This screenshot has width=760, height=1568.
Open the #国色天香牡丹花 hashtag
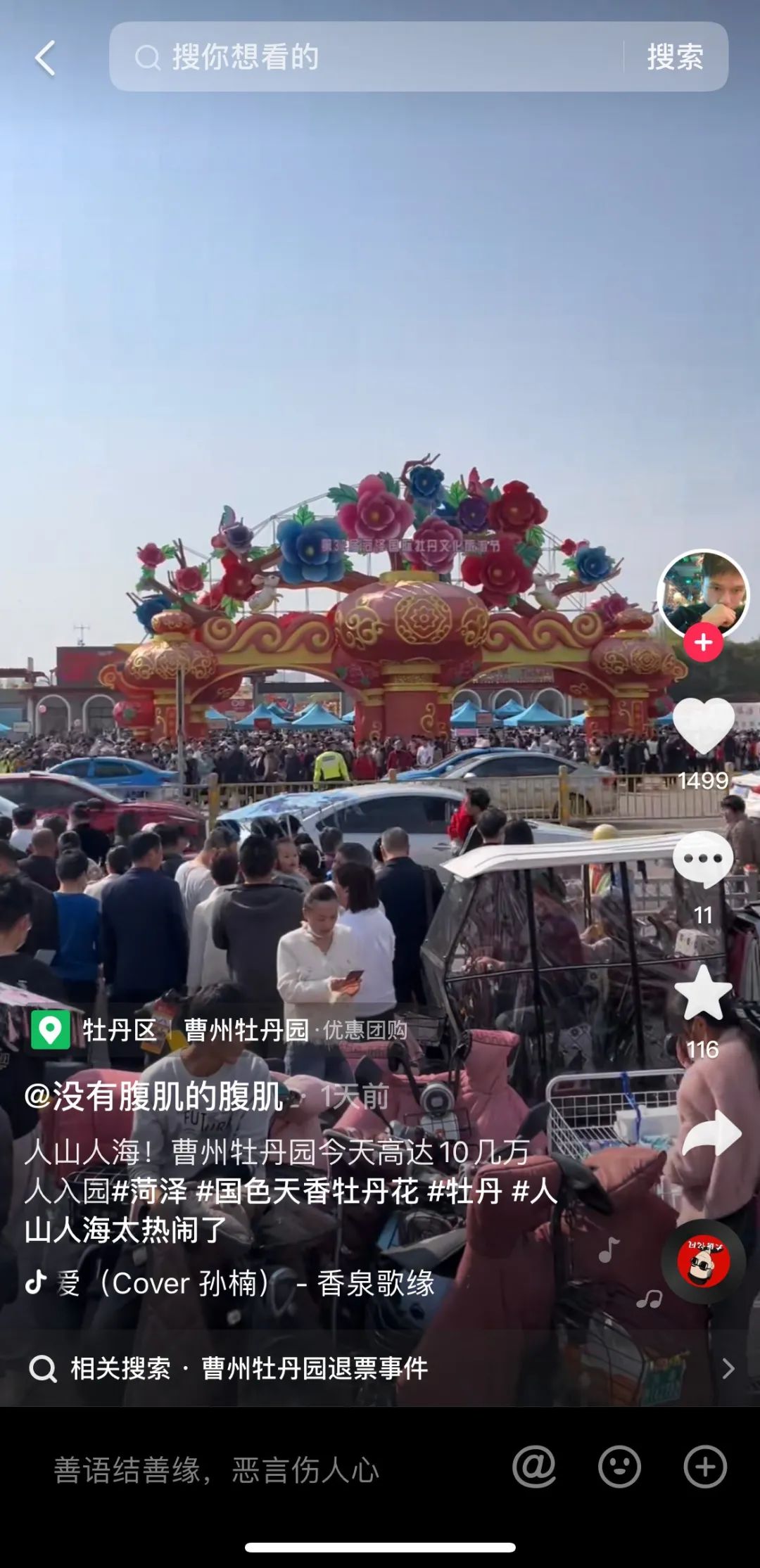pos(308,1192)
